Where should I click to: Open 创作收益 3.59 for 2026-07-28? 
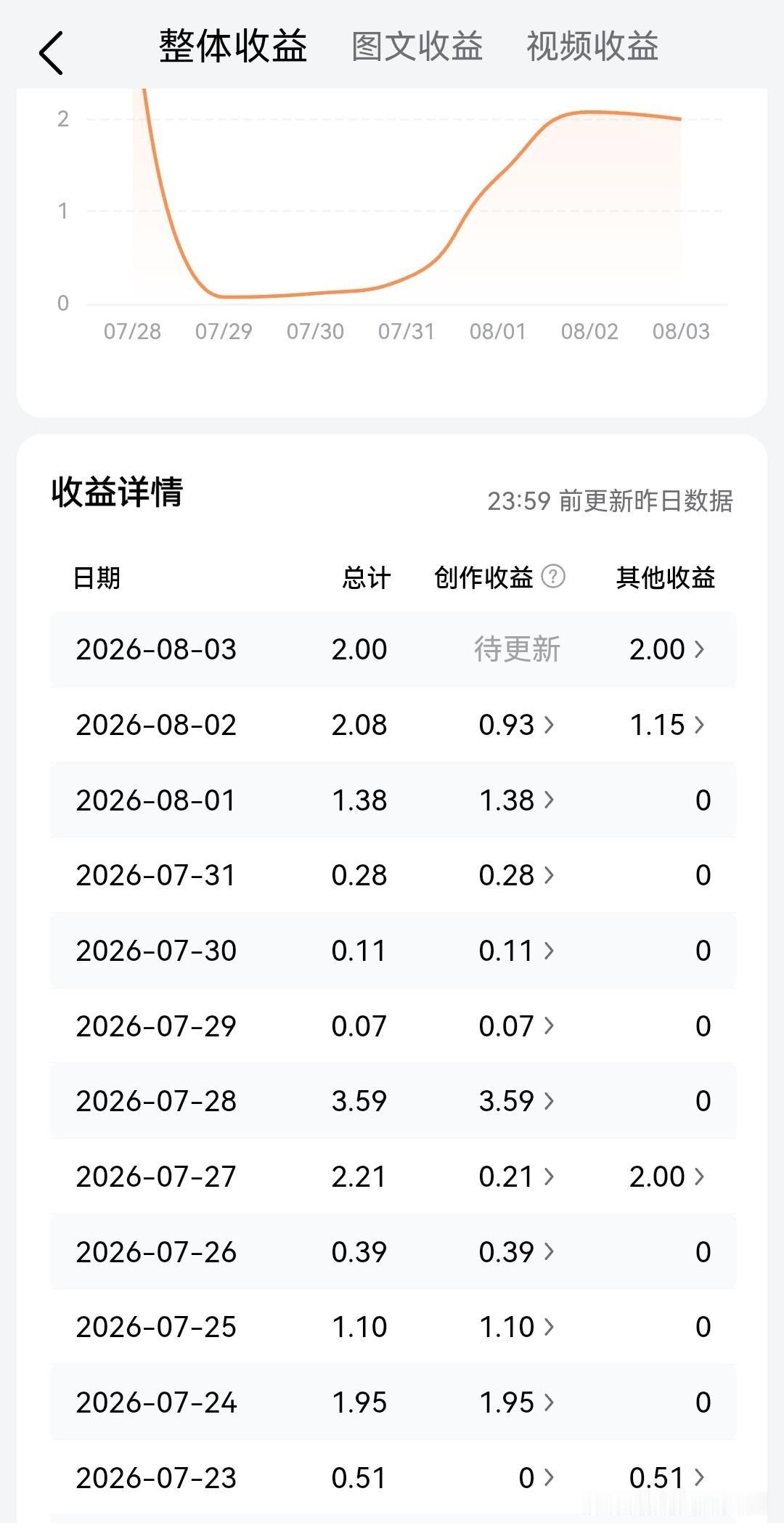(516, 1101)
